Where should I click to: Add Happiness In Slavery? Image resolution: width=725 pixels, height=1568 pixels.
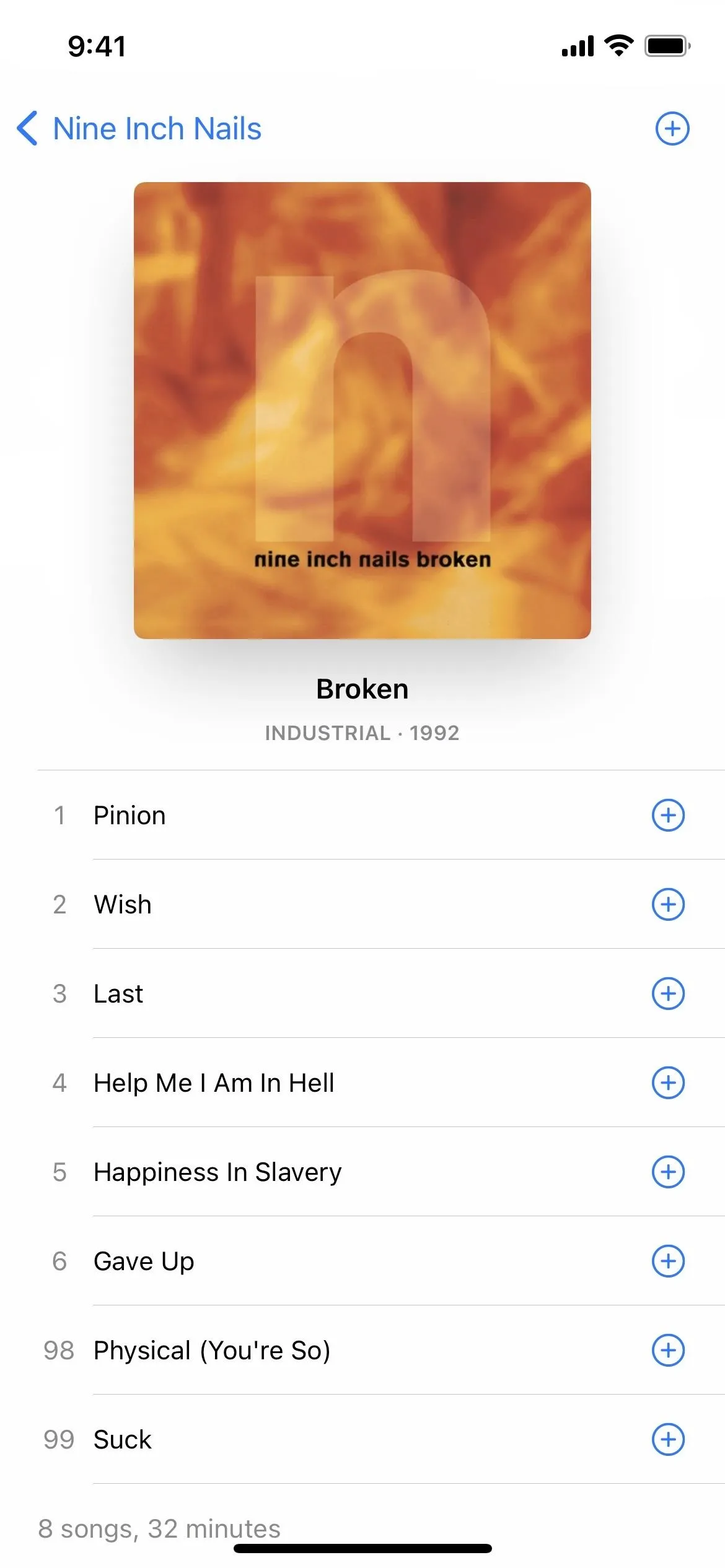(668, 1172)
